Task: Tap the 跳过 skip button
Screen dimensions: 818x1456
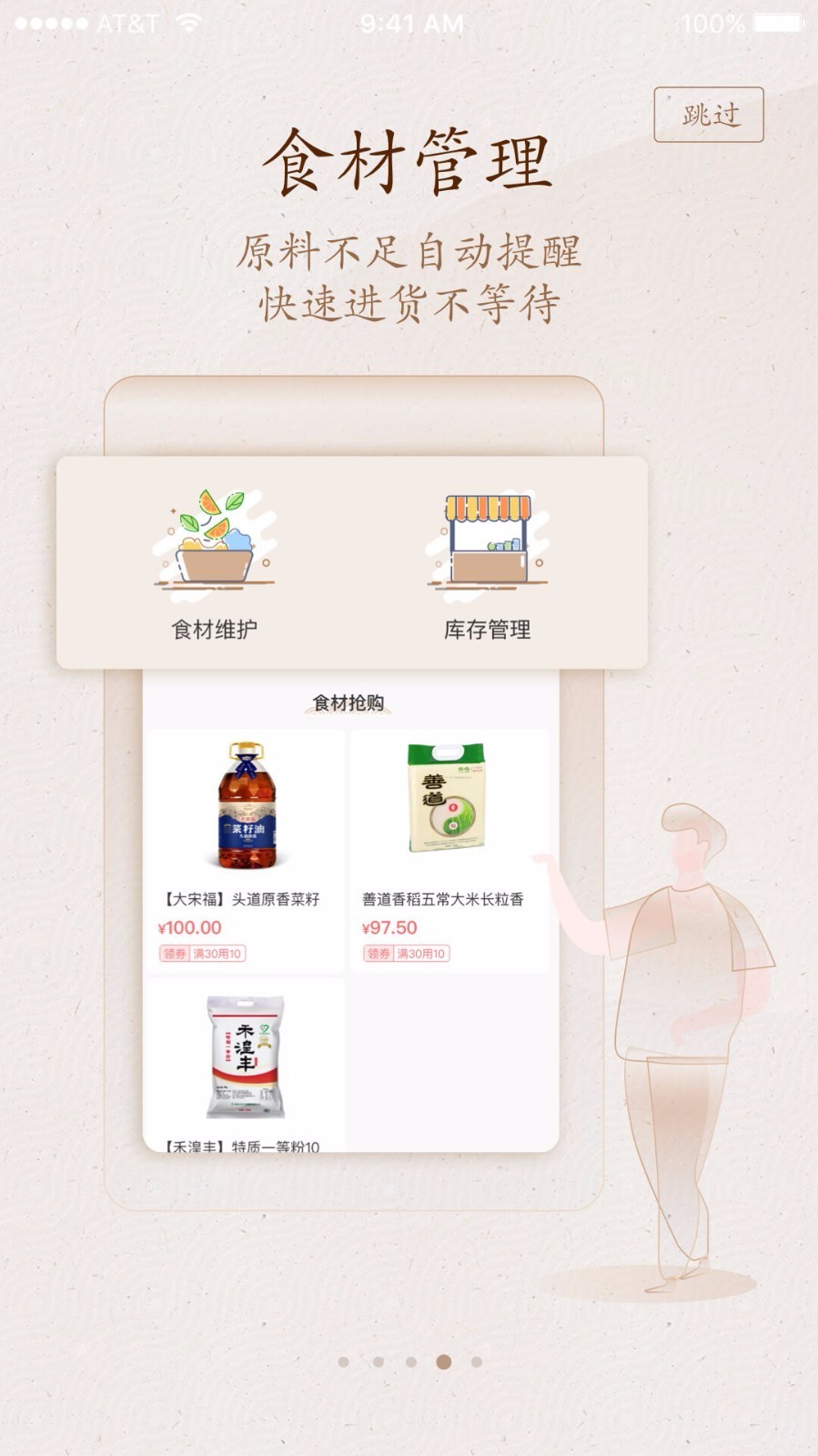Action: tap(708, 115)
